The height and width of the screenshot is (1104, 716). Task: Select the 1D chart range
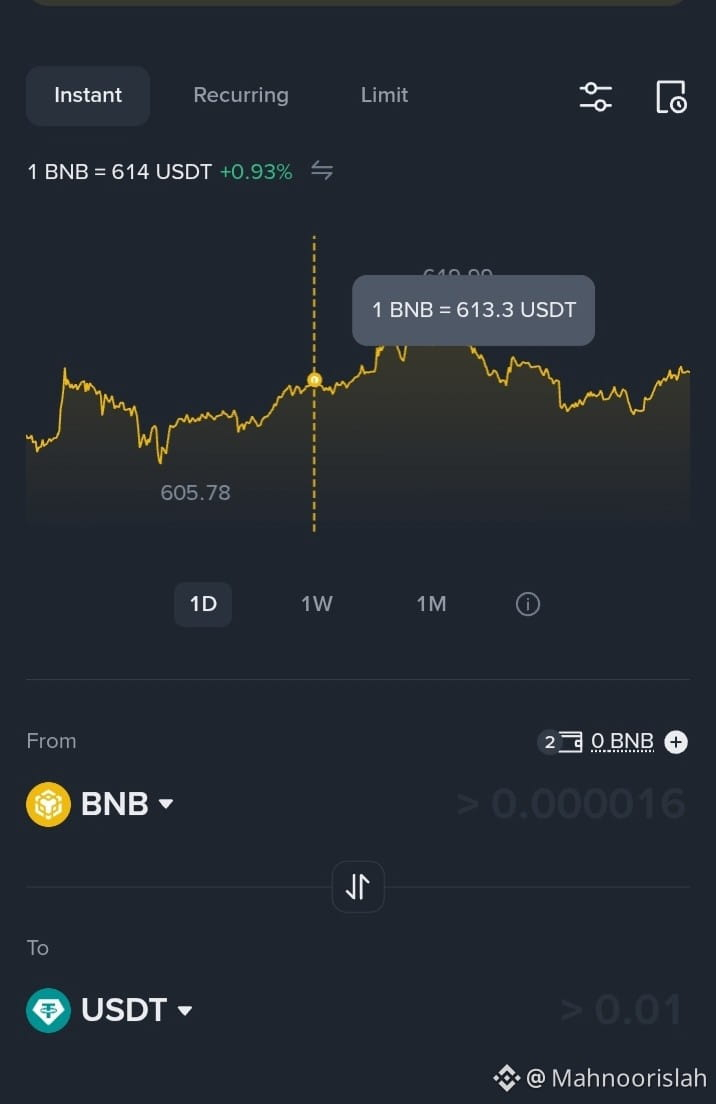pyautogui.click(x=203, y=604)
